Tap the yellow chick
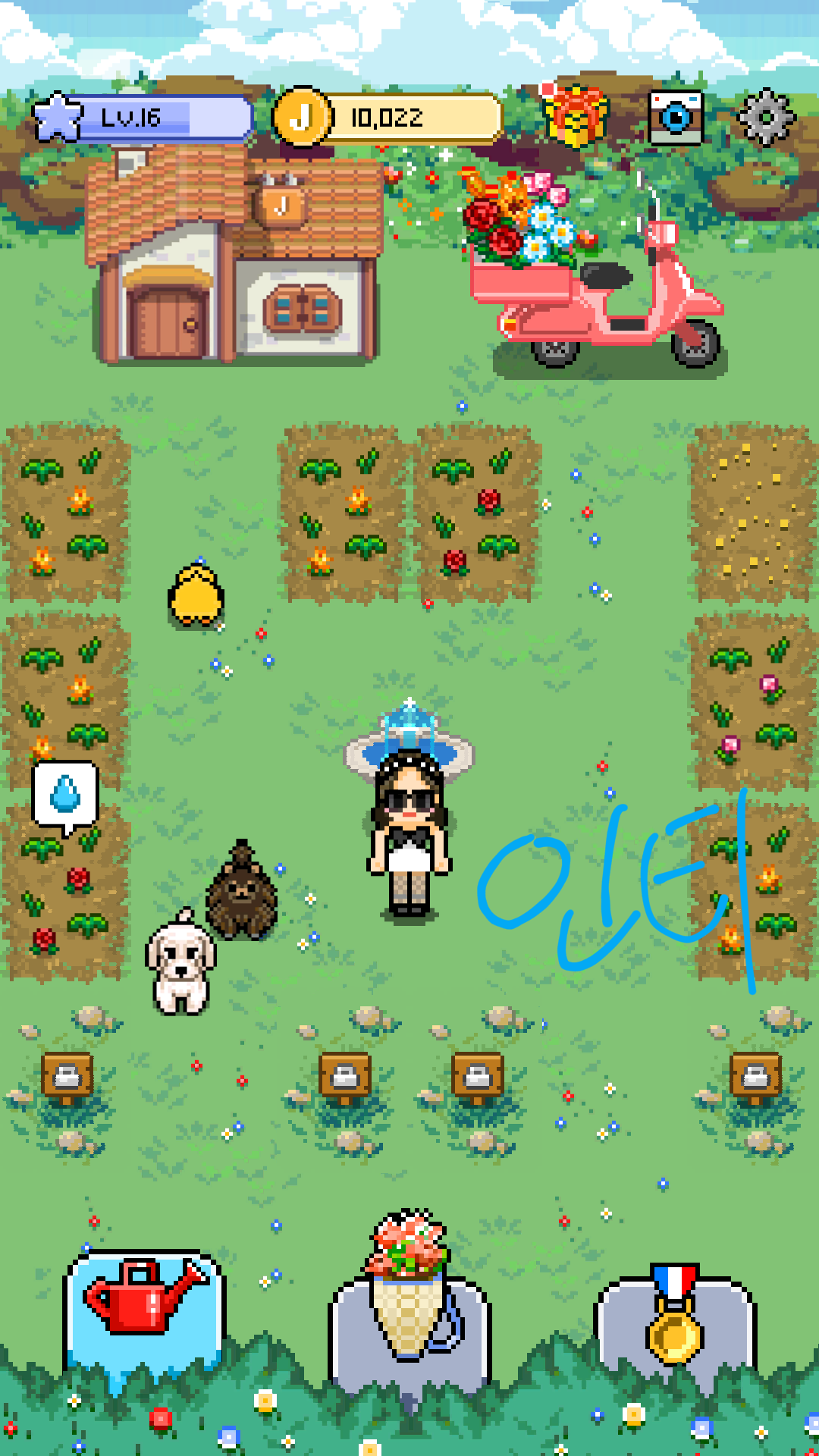Image resolution: width=819 pixels, height=1456 pixels. pos(196,596)
